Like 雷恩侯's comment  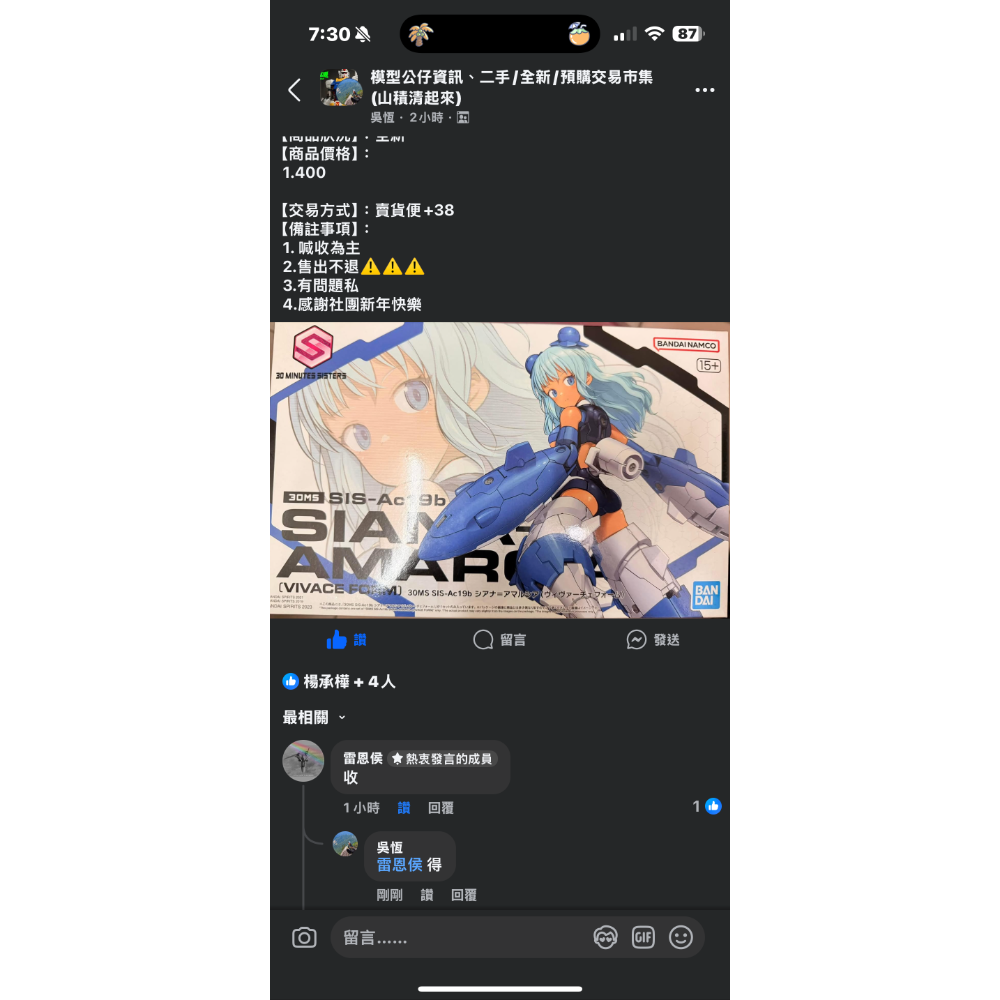coord(404,808)
